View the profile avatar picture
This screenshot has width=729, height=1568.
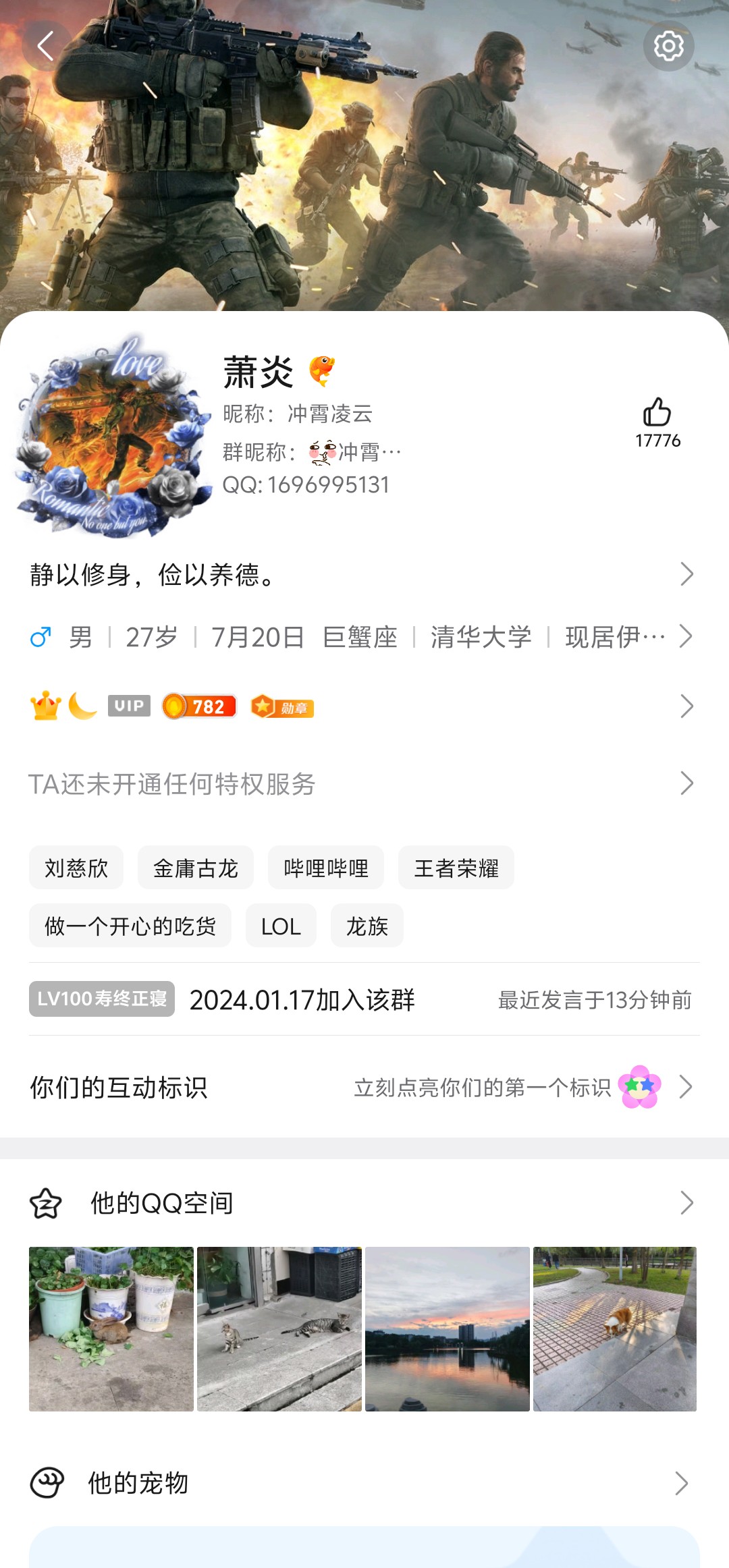pyautogui.click(x=113, y=435)
